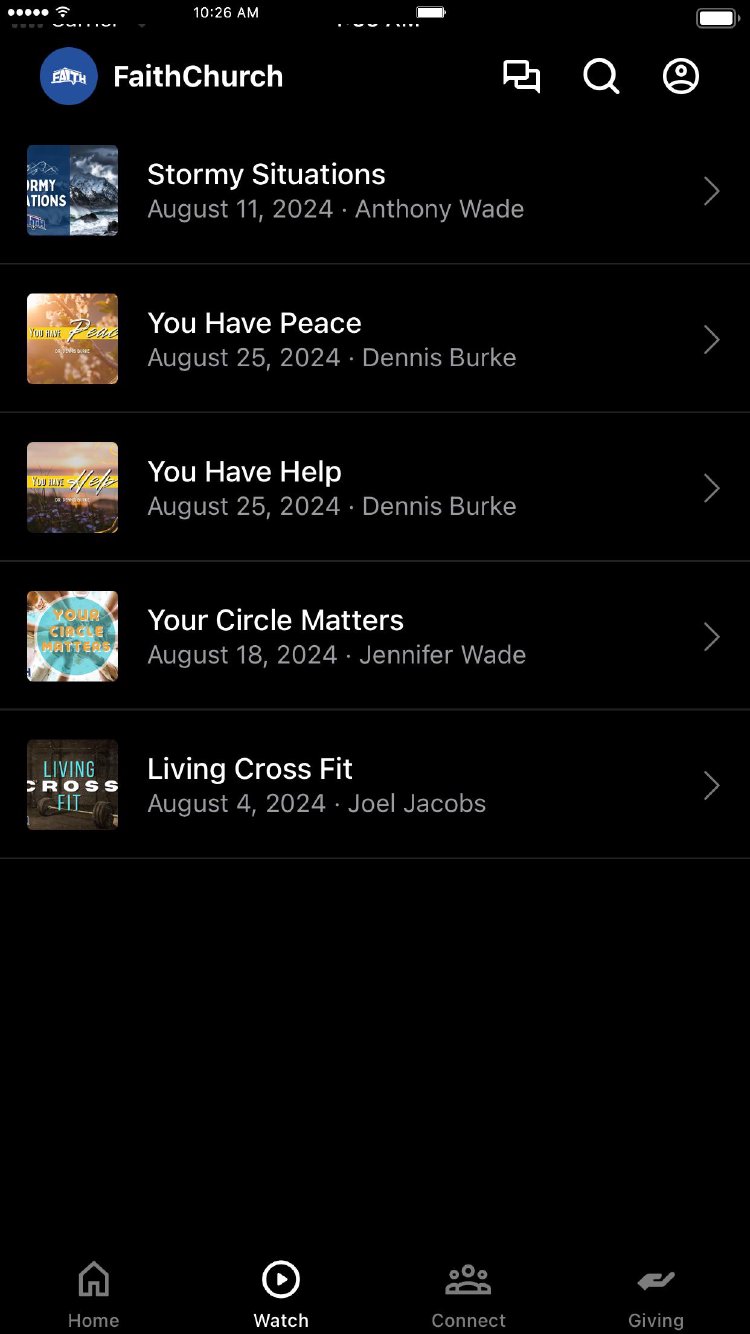Open the Stormy Situations sermon
Screen dimensions: 750x1334
click(374, 191)
